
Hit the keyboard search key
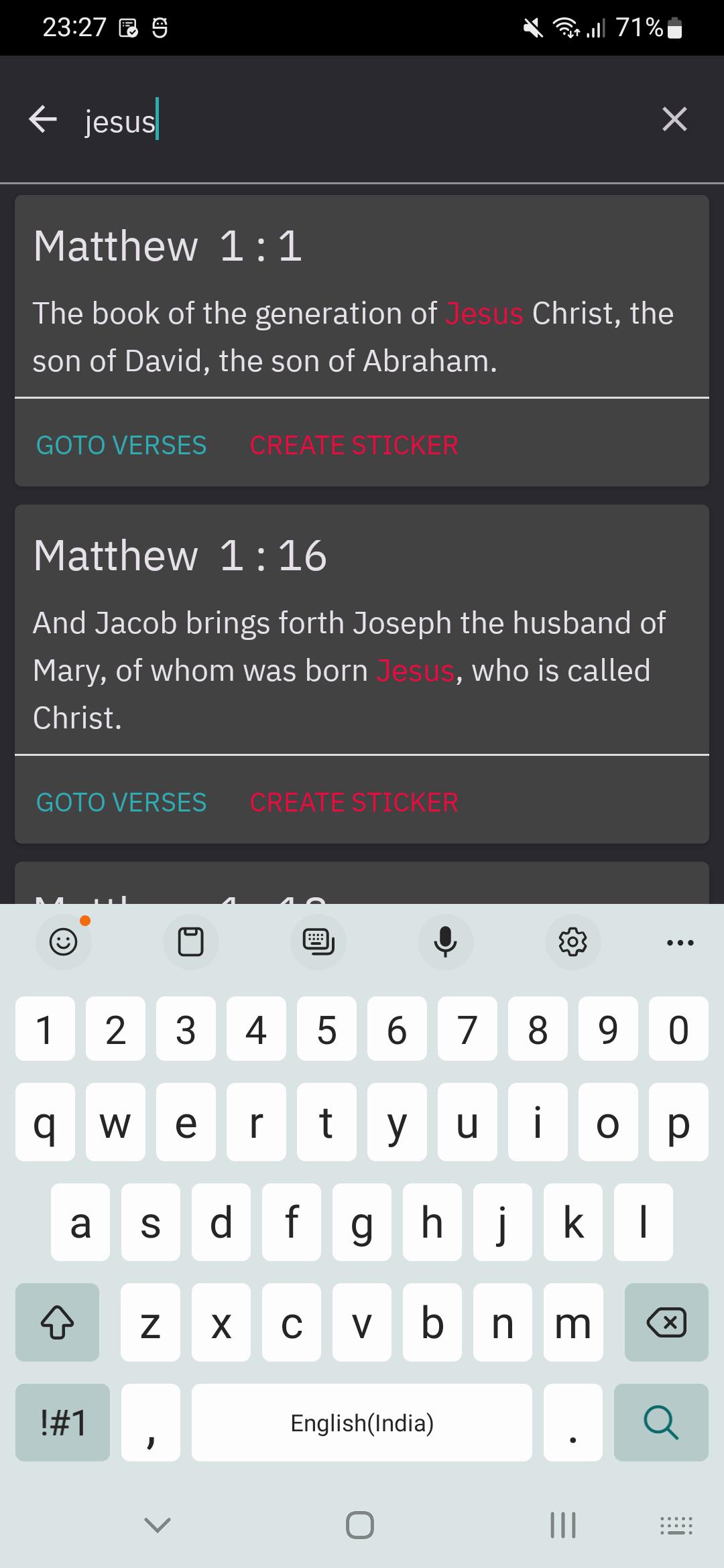(x=661, y=1422)
